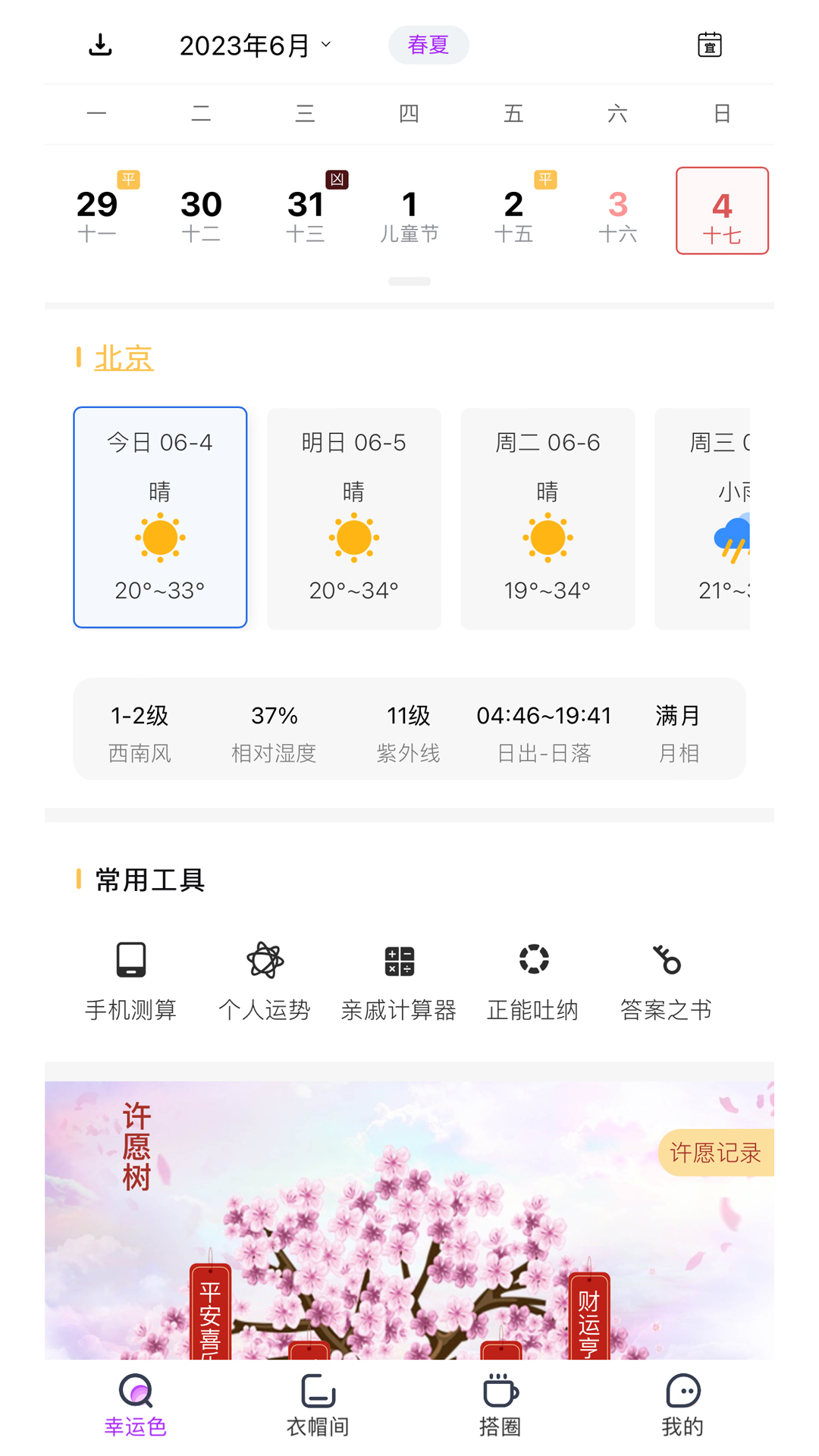Switch to date 4 十七 on calendar
Screen dimensions: 819x1456
click(722, 211)
